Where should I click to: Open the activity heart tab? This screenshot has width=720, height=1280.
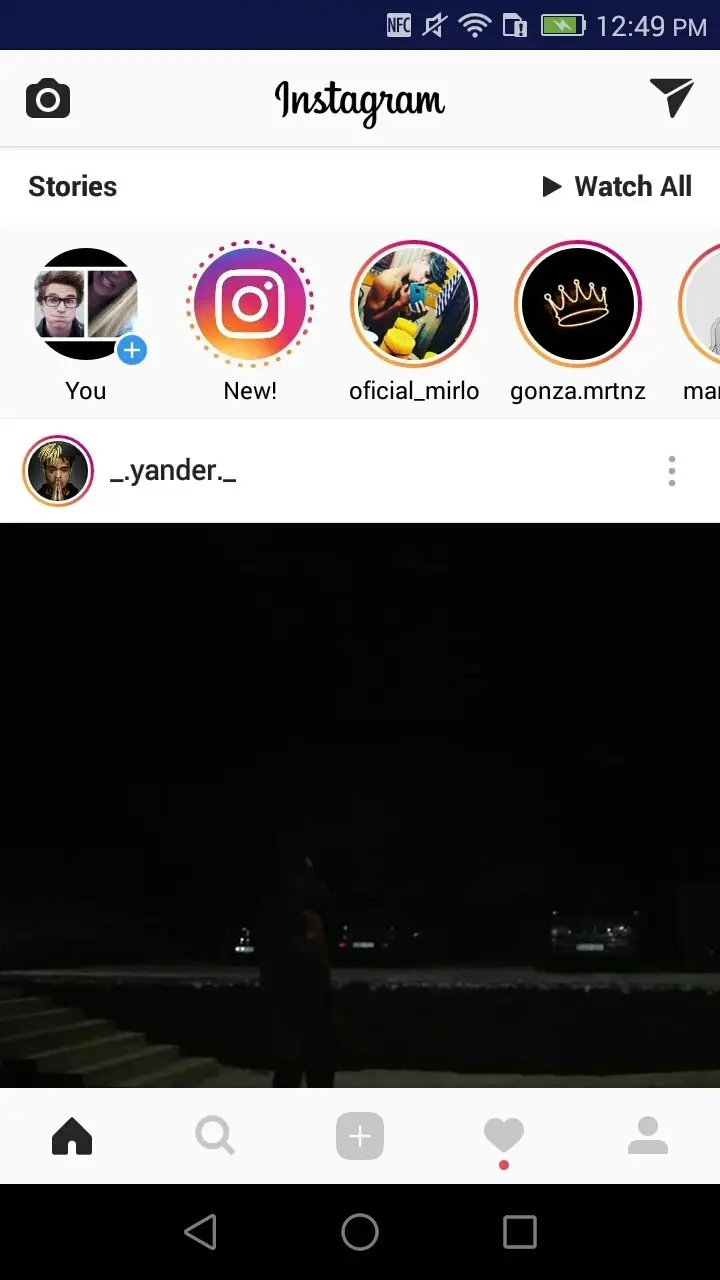(503, 1136)
